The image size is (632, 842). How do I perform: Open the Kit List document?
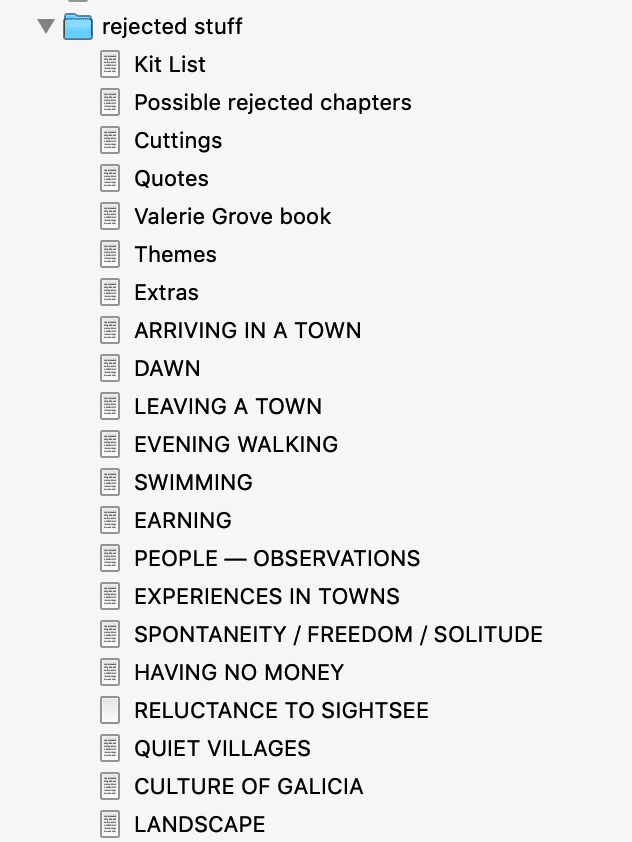click(x=170, y=65)
